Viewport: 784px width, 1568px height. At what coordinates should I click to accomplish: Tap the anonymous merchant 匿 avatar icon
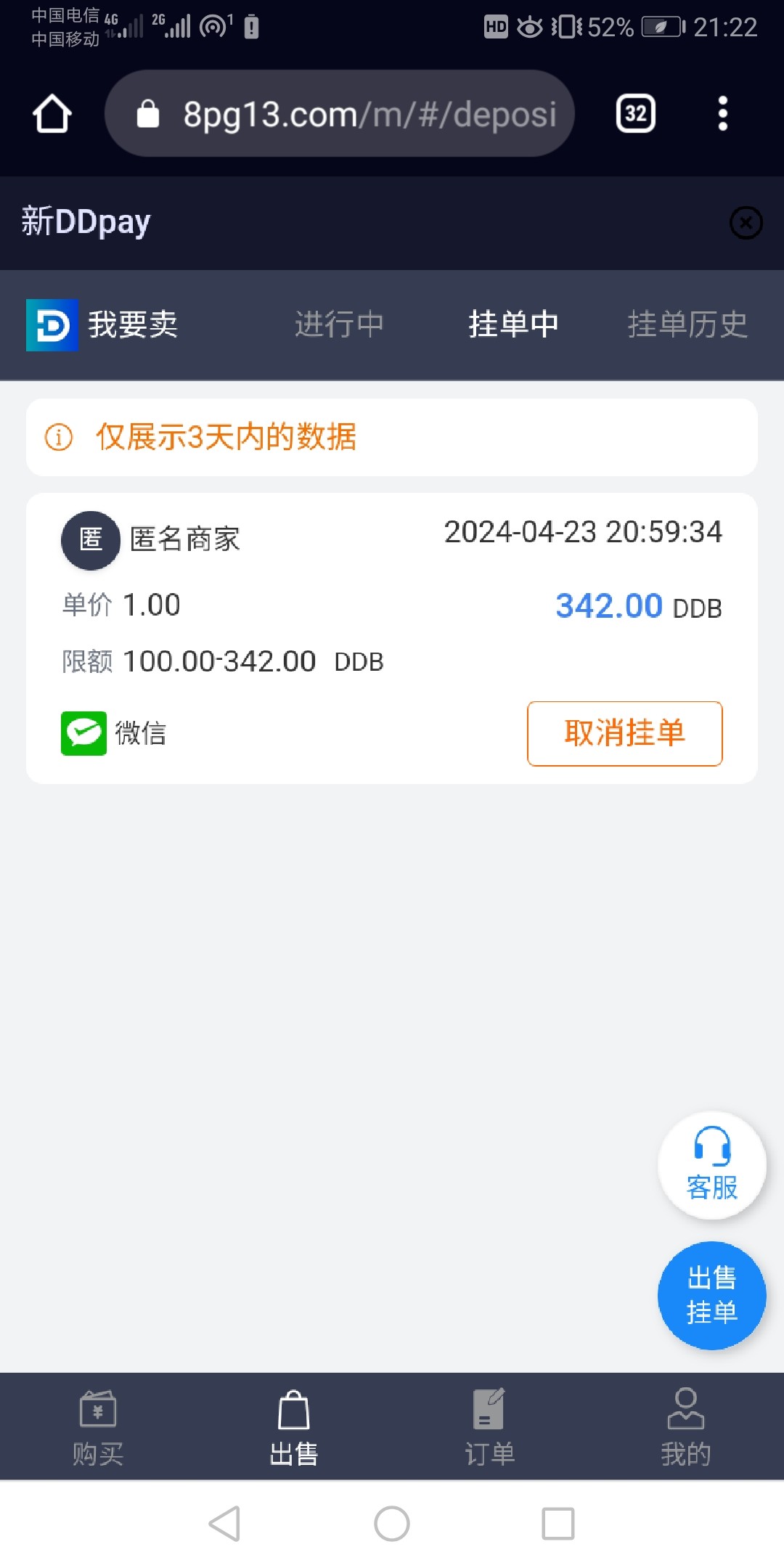tap(90, 539)
